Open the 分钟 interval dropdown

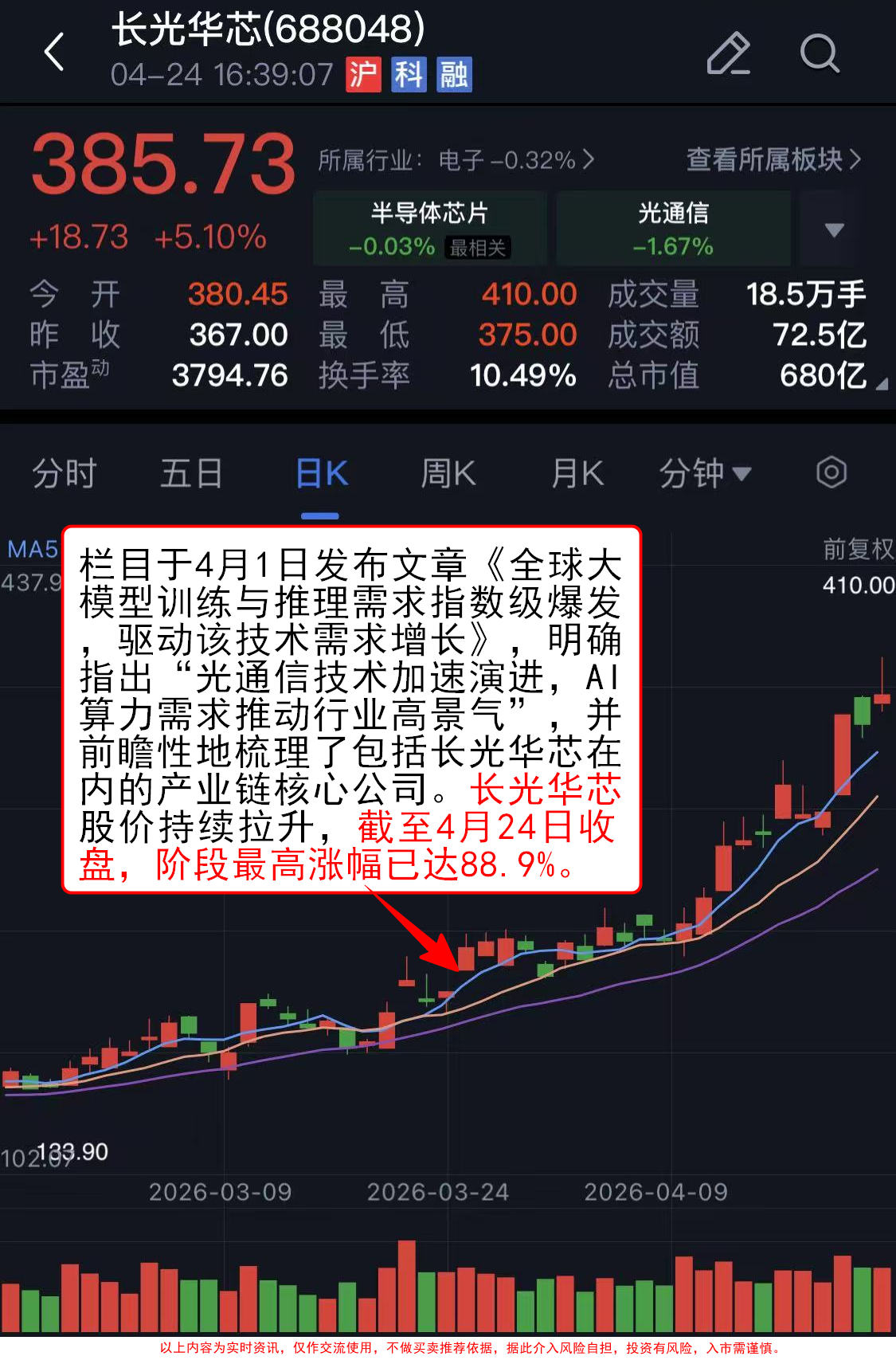coord(704,474)
